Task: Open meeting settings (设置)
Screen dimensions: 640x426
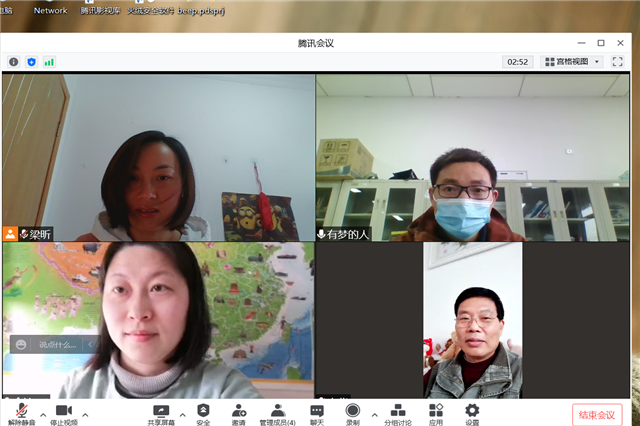Action: tap(472, 412)
